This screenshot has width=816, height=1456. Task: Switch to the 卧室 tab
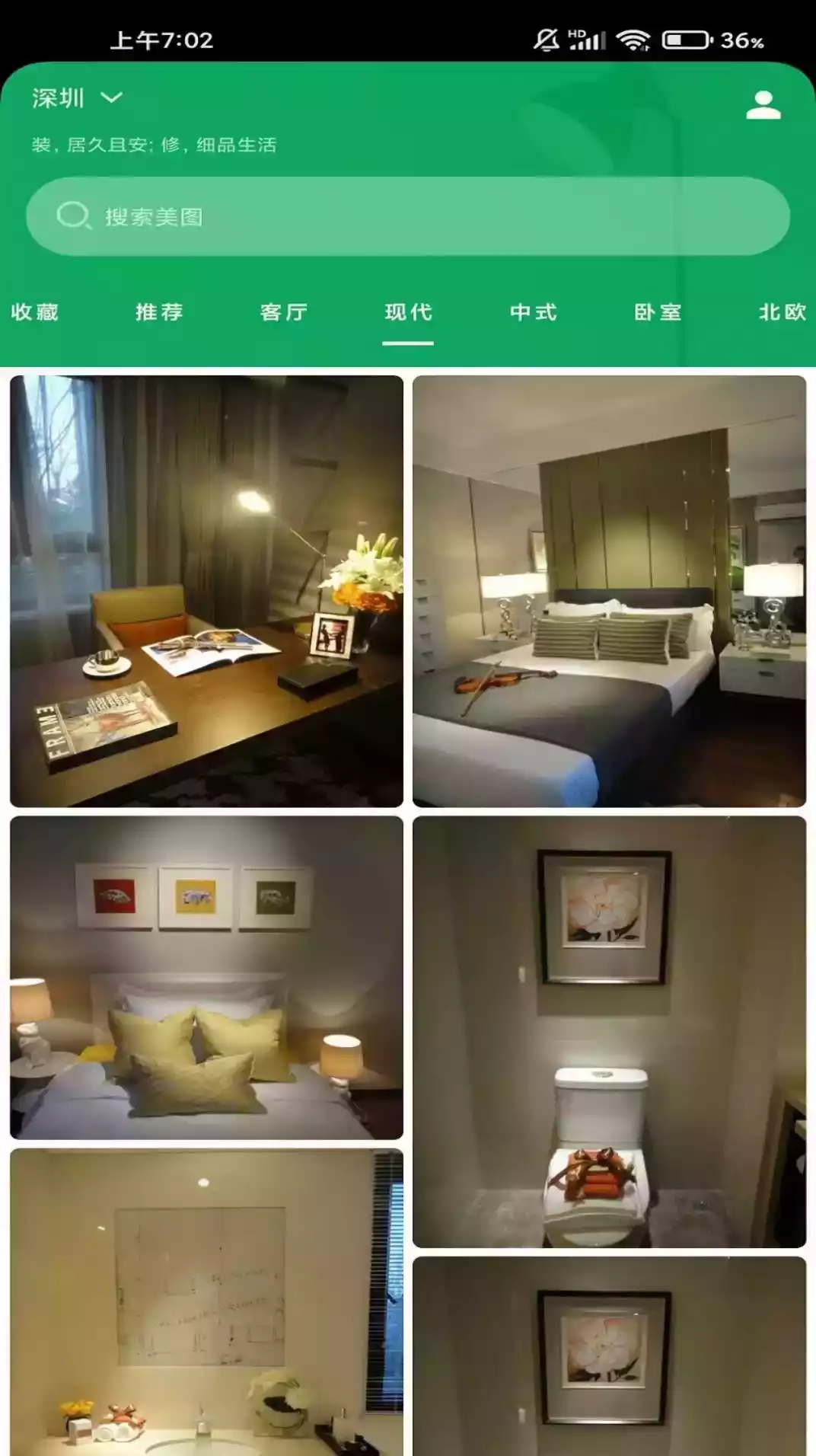tap(658, 312)
